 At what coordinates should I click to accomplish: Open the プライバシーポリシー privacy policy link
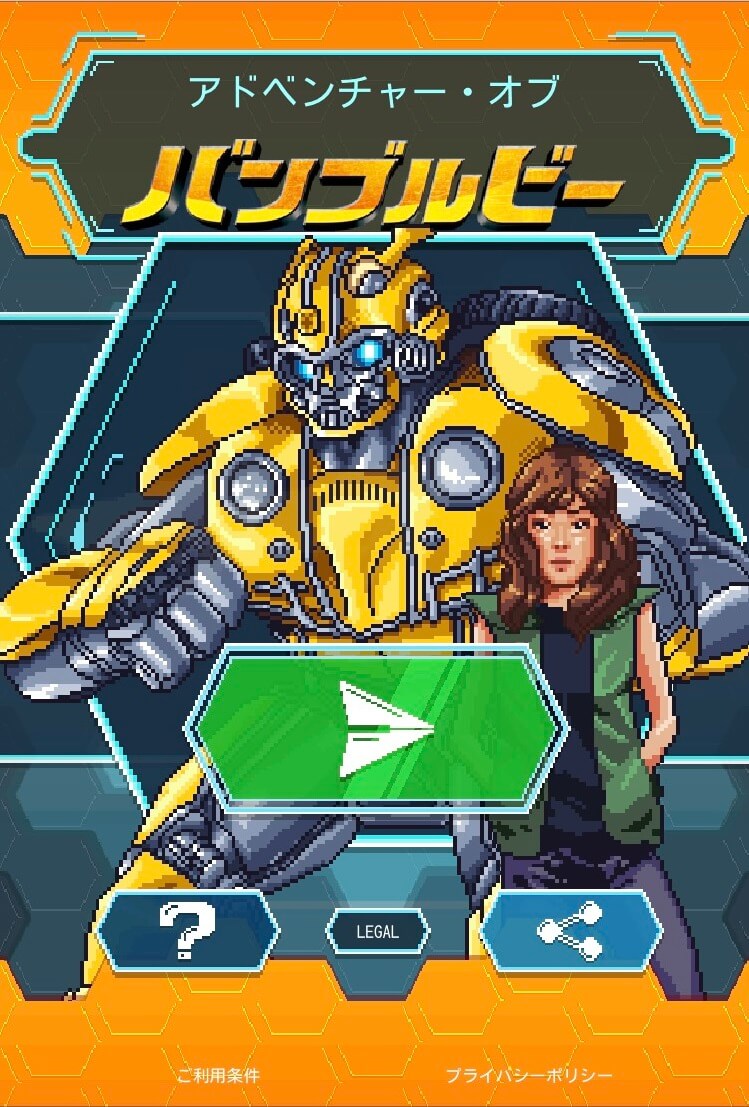(x=528, y=1076)
